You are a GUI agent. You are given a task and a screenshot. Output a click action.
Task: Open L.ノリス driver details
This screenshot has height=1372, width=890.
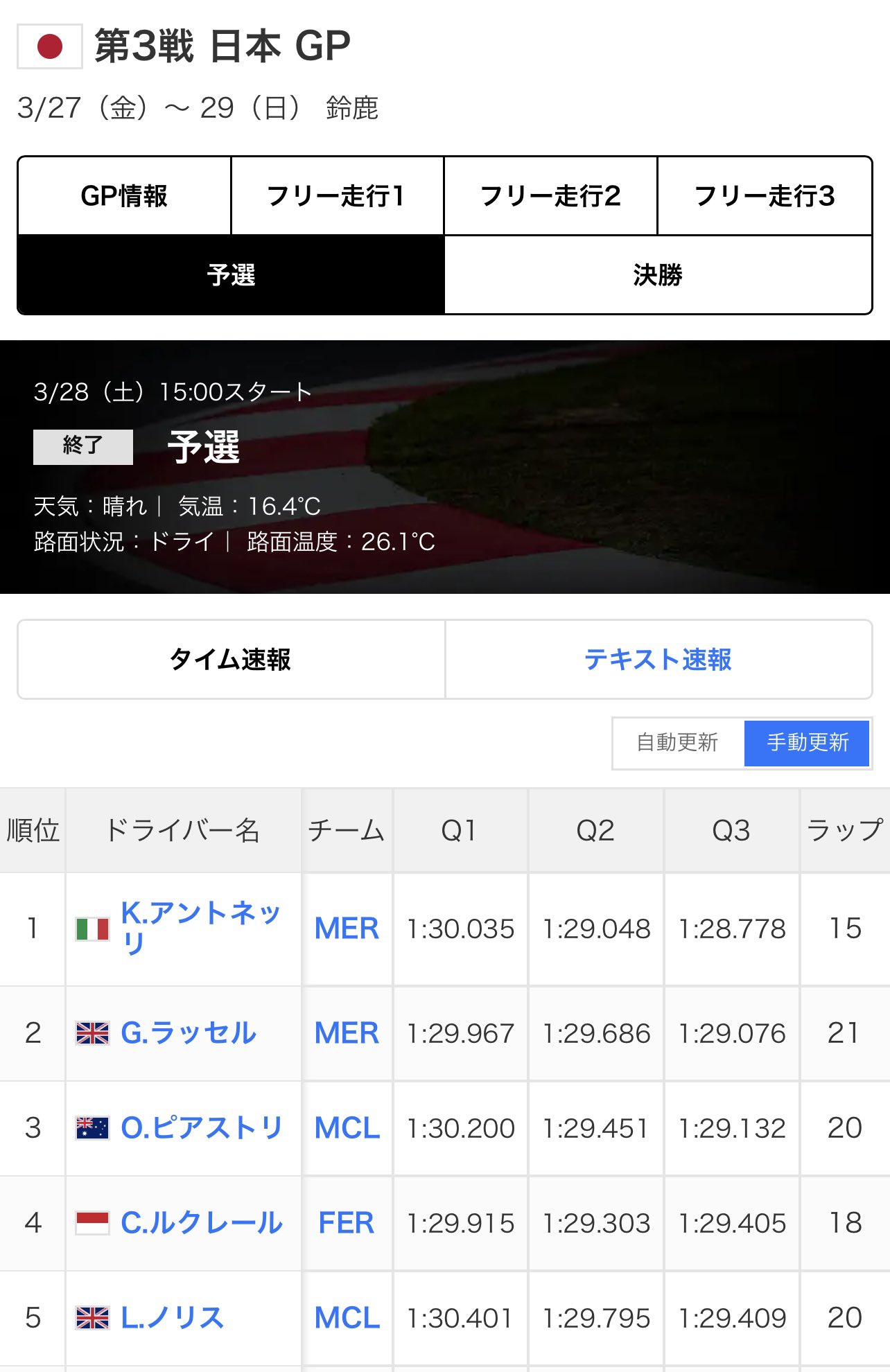pyautogui.click(x=172, y=1317)
